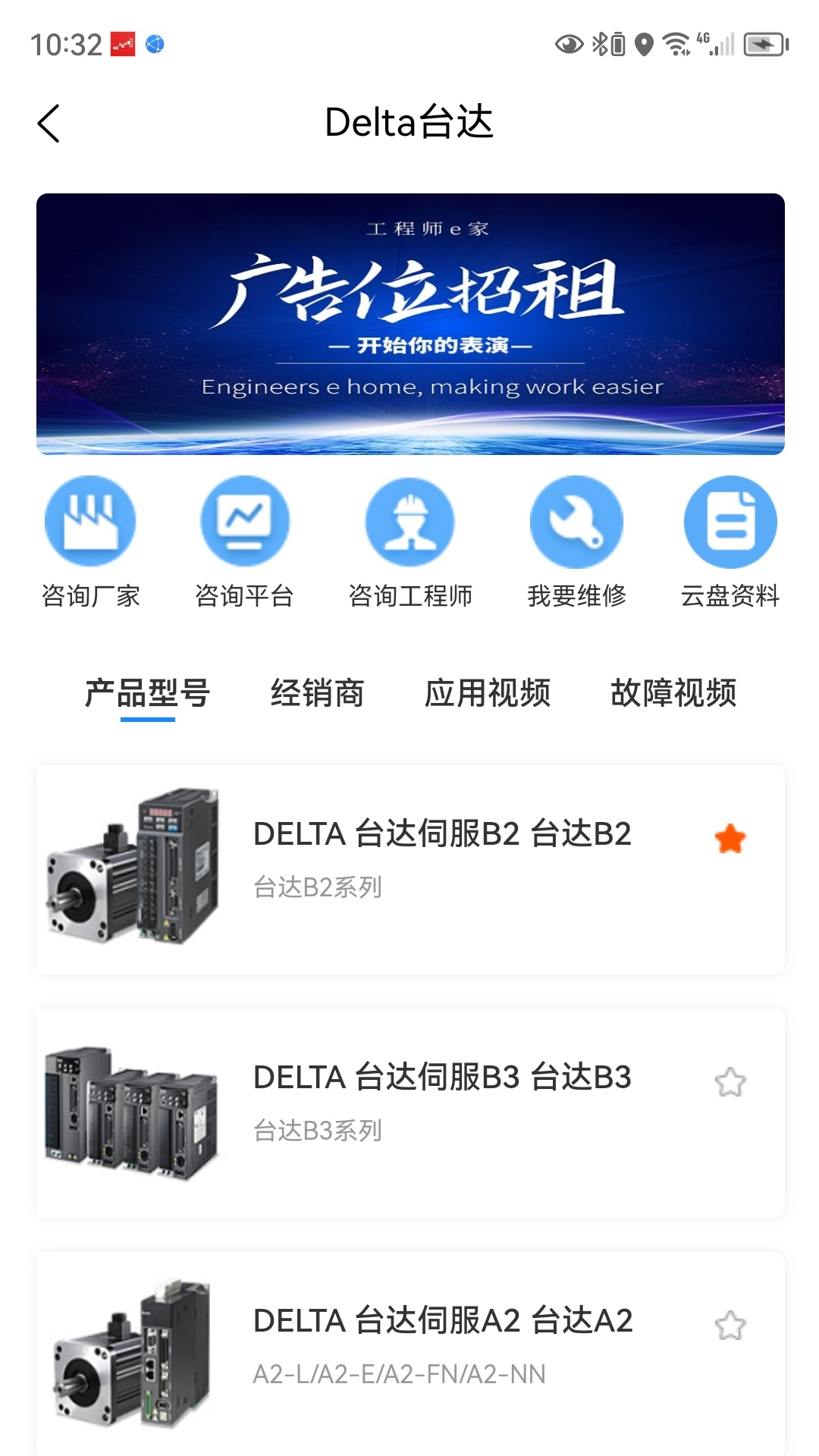Open the 咨询厂家 factory icon
The width and height of the screenshot is (819, 1456).
pyautogui.click(x=89, y=521)
